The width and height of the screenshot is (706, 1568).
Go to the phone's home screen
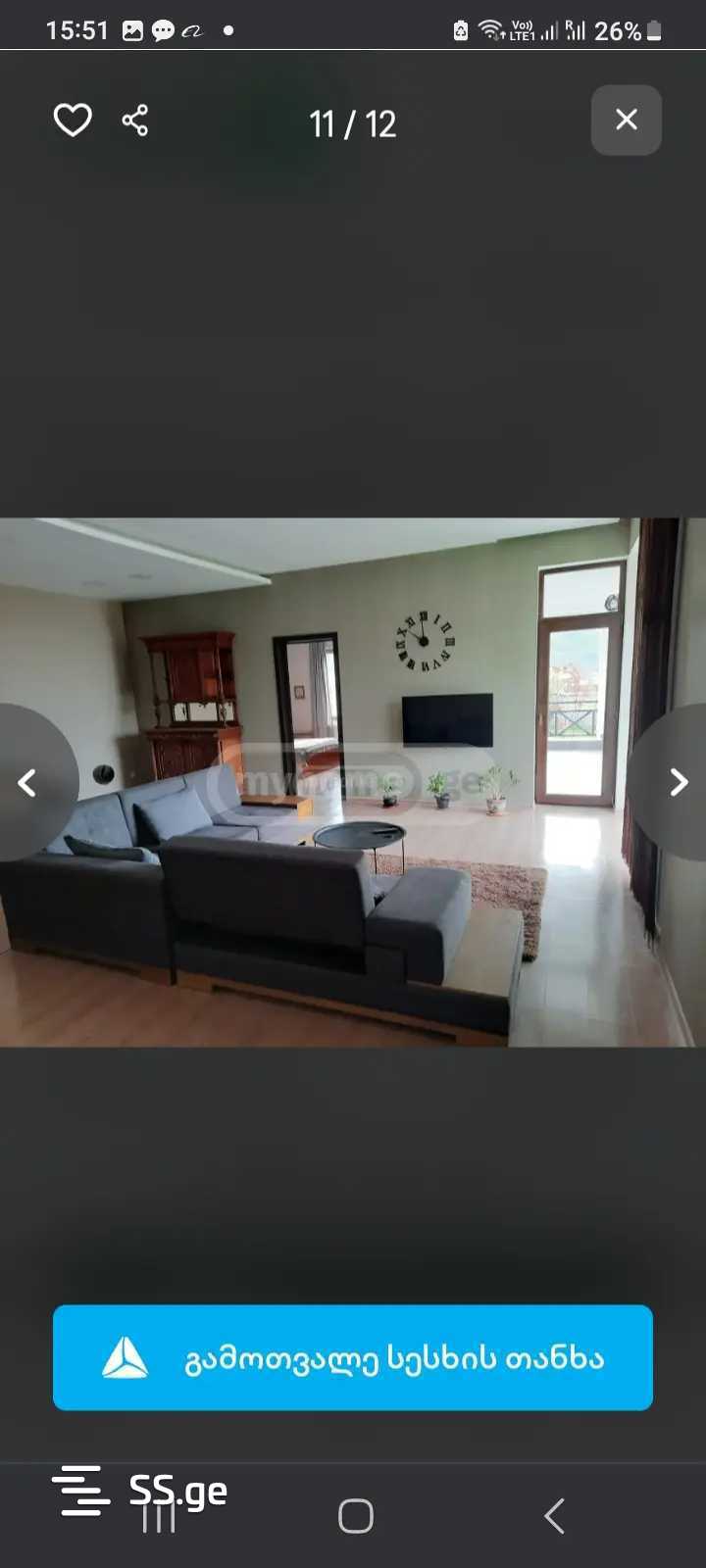point(355,1516)
